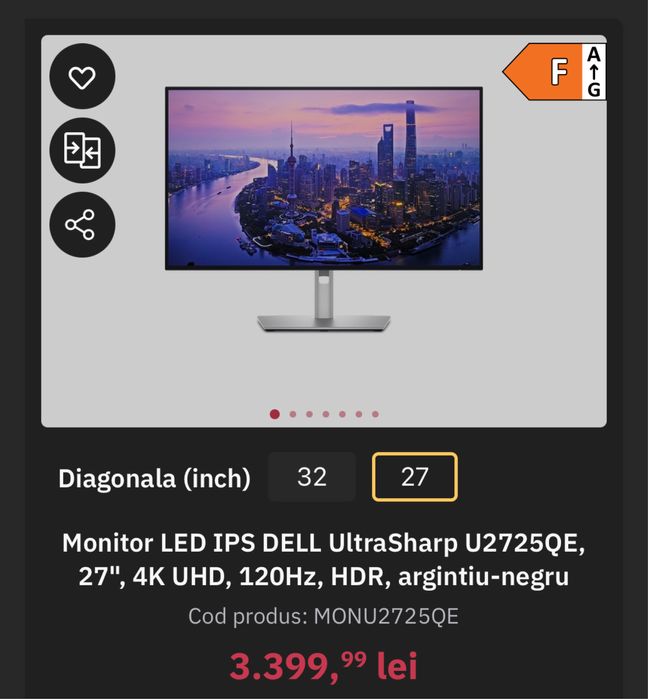
Task: Add the Dell monitor to favorites
Action: tap(82, 78)
